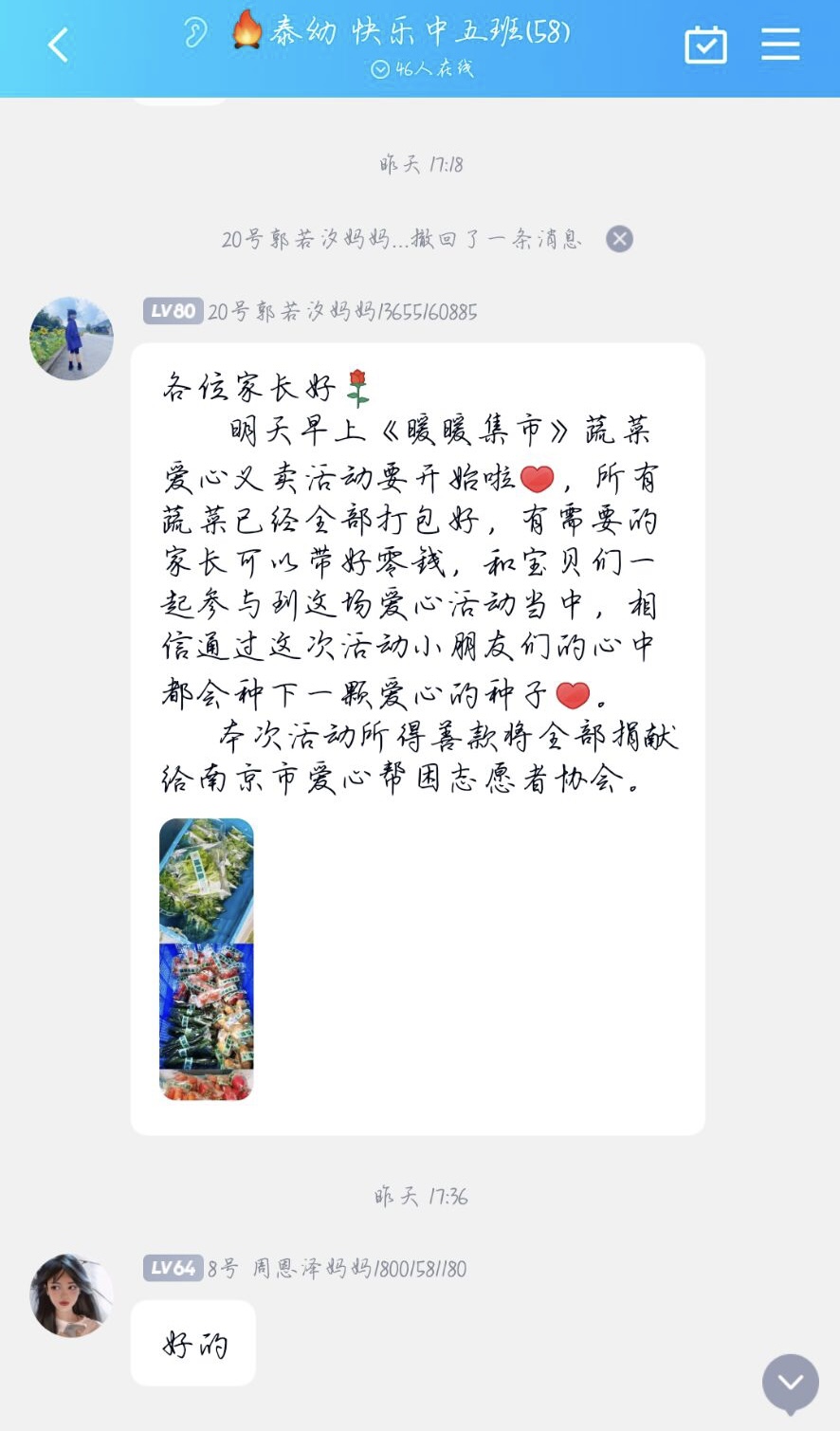Image resolution: width=840 pixels, height=1431 pixels.
Task: Dismiss the recalled message notice
Action: point(619,239)
